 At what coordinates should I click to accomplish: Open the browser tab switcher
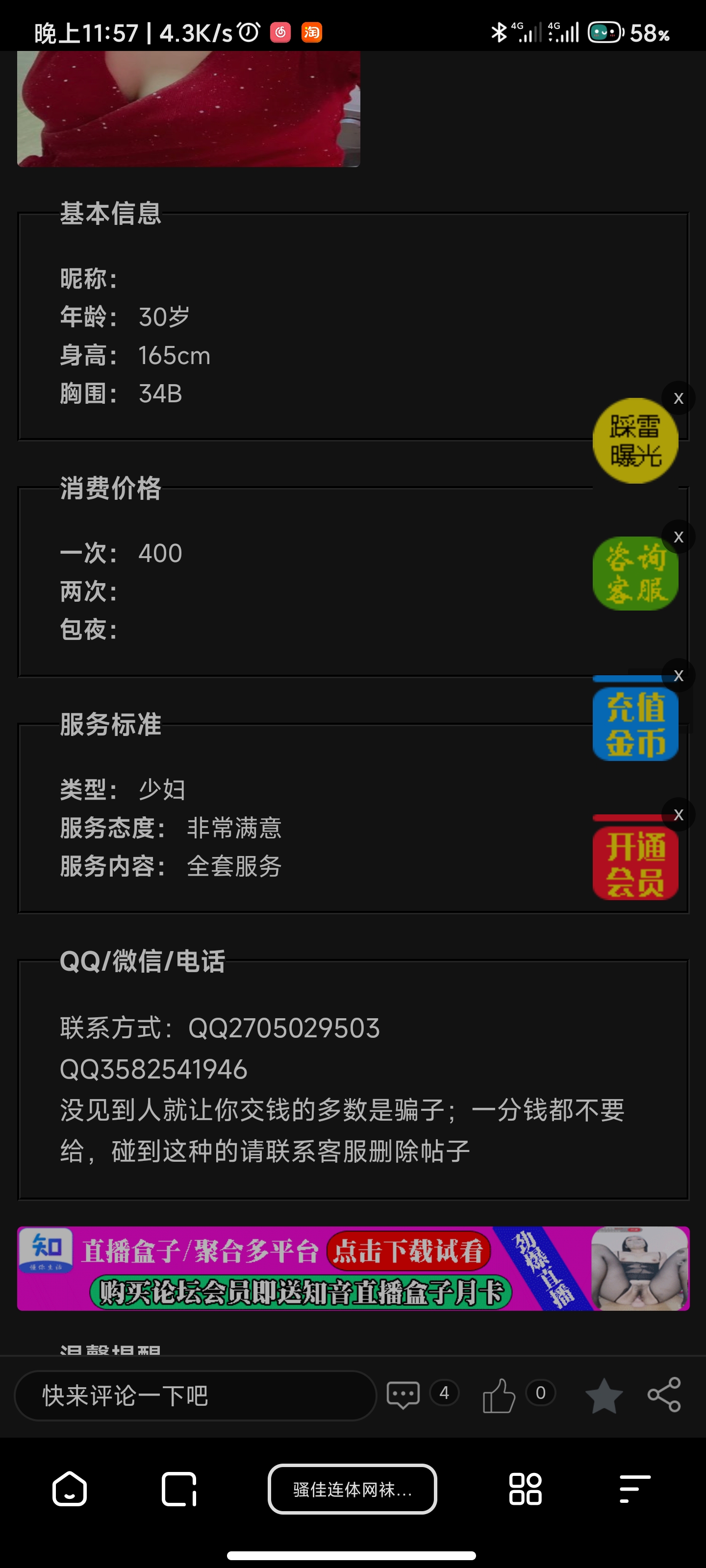coord(178,1490)
